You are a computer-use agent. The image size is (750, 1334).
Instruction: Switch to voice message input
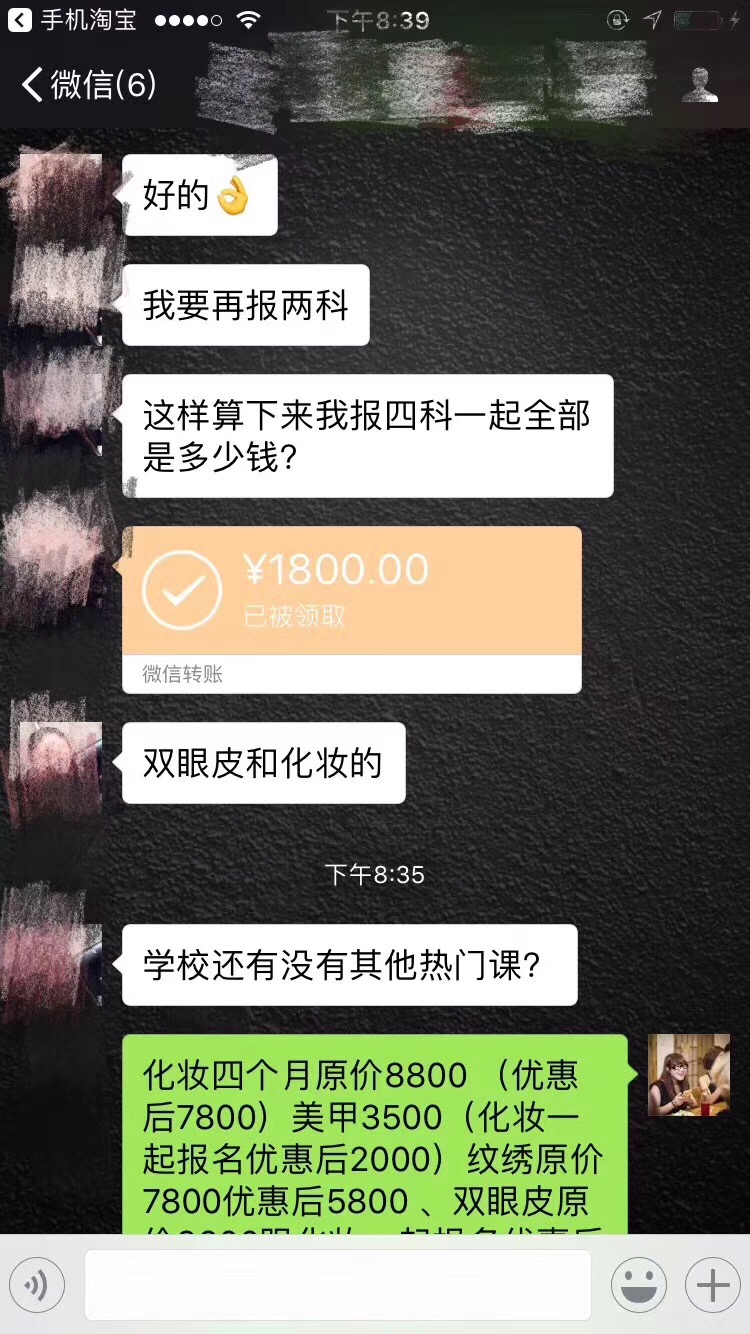[x=37, y=1285]
